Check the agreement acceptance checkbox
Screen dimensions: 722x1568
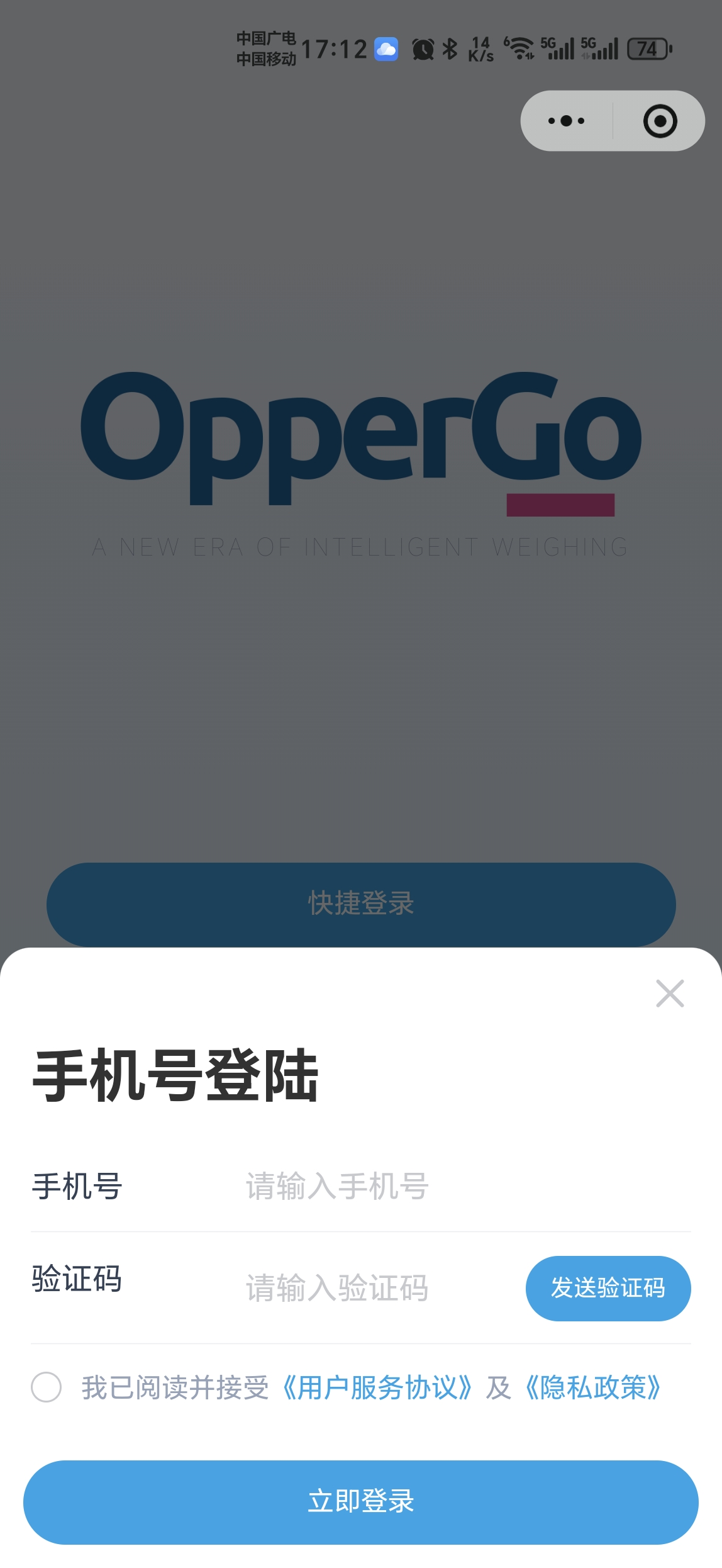coord(47,1387)
